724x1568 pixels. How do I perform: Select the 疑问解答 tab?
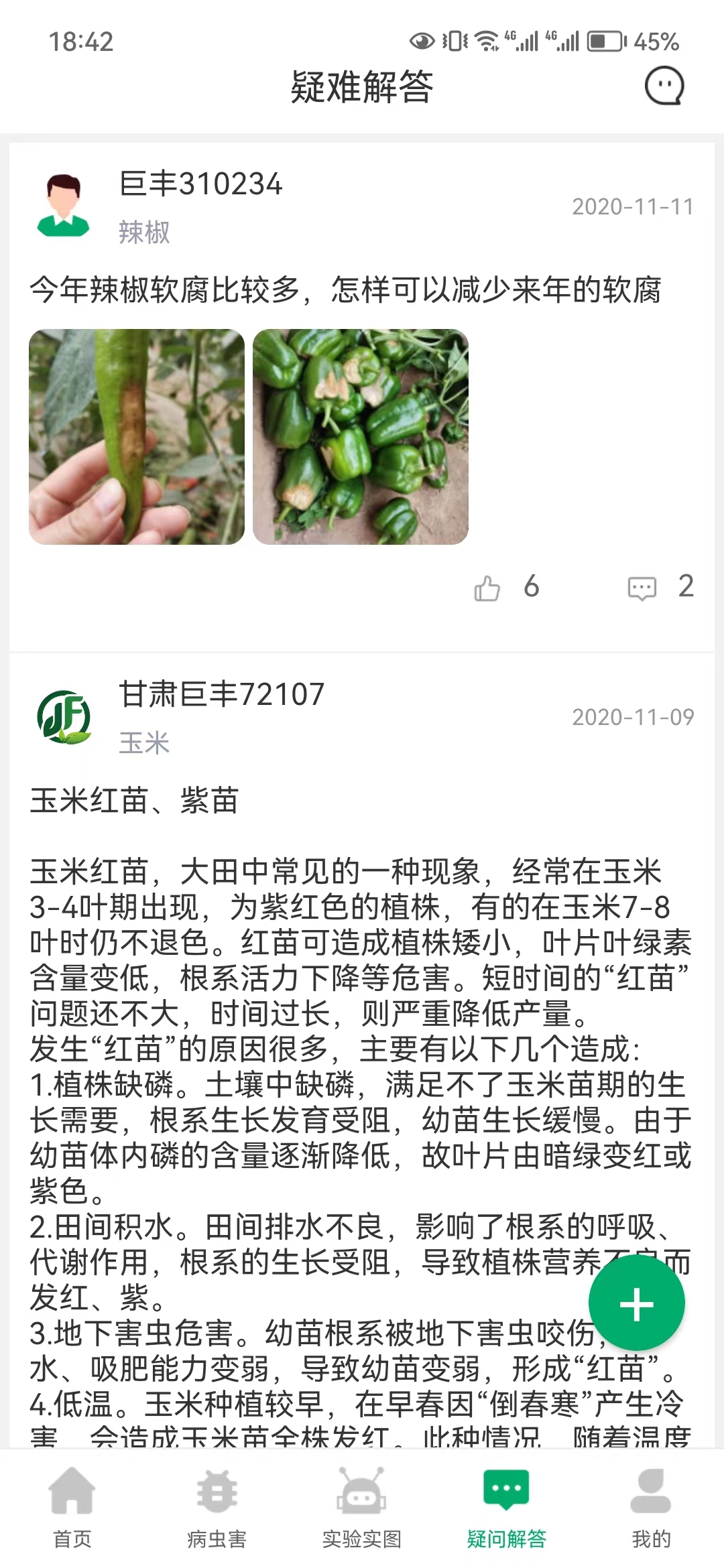pyautogui.click(x=507, y=1504)
